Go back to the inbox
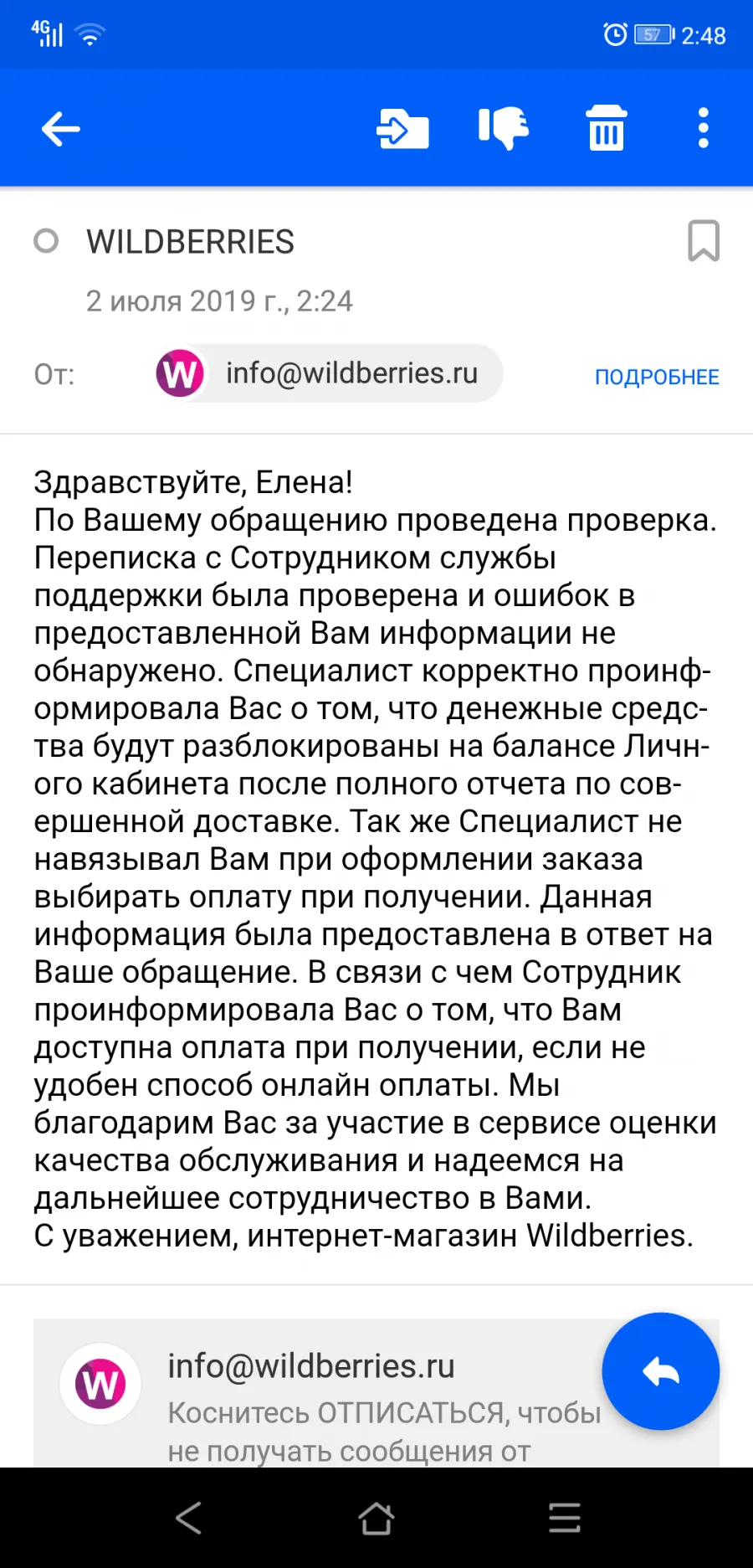 tap(61, 129)
